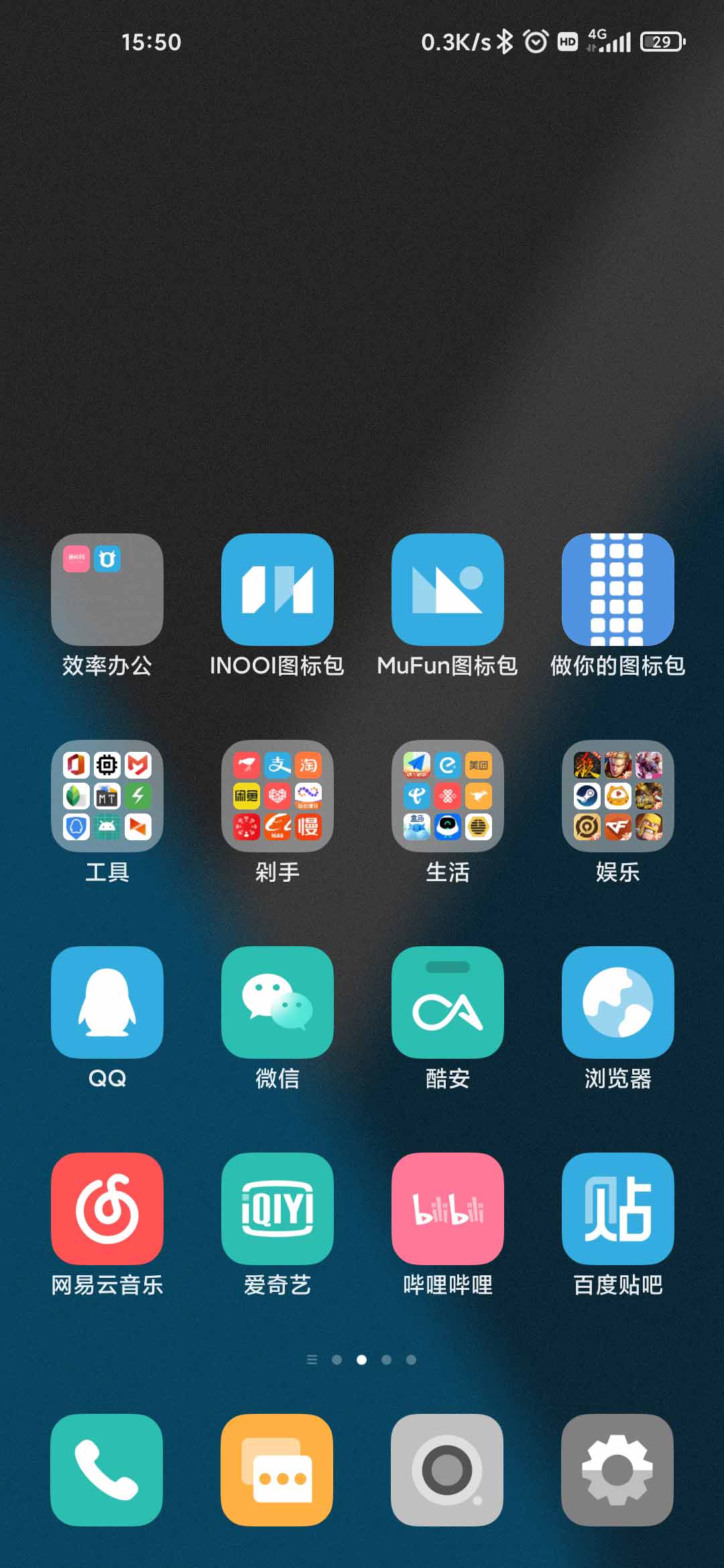The image size is (724, 1568).
Task: Launch 做你的图标包 icon pack app
Action: pyautogui.click(x=617, y=590)
